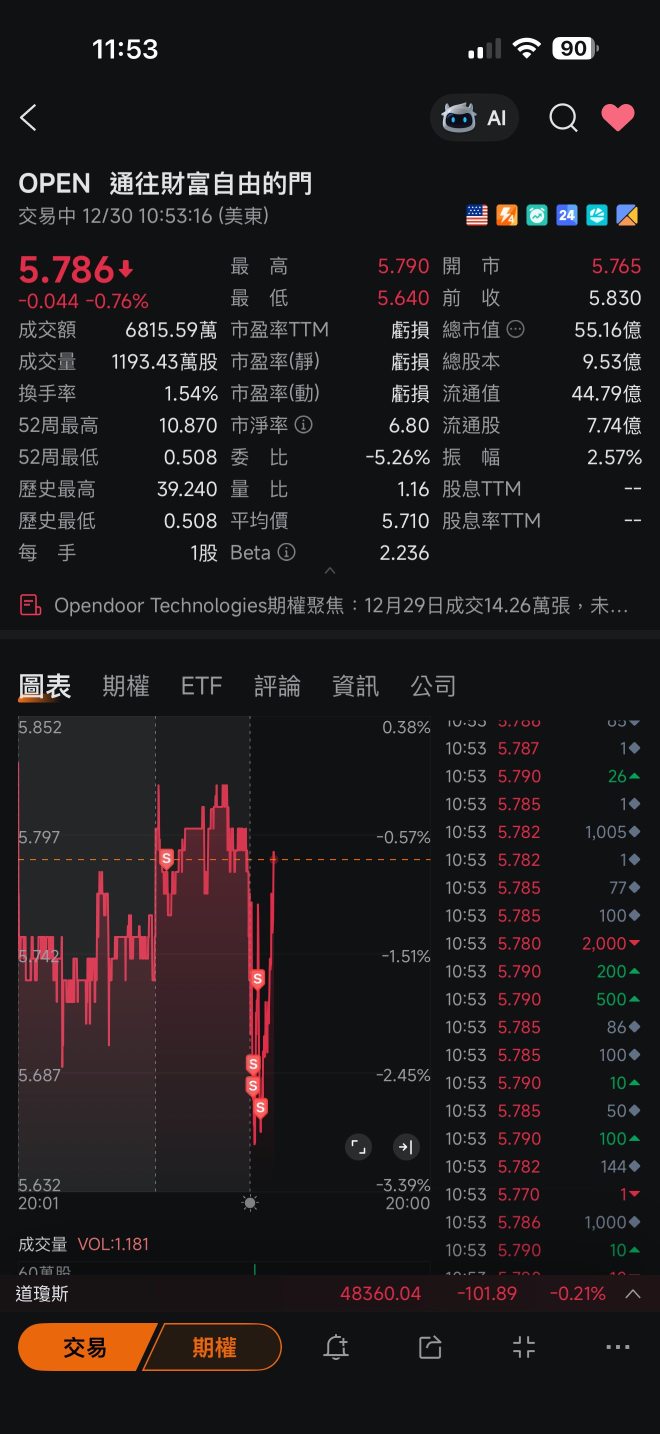The width and height of the screenshot is (660, 1434).
Task: Open the bottom-bar three-dot more menu
Action: (x=618, y=1347)
